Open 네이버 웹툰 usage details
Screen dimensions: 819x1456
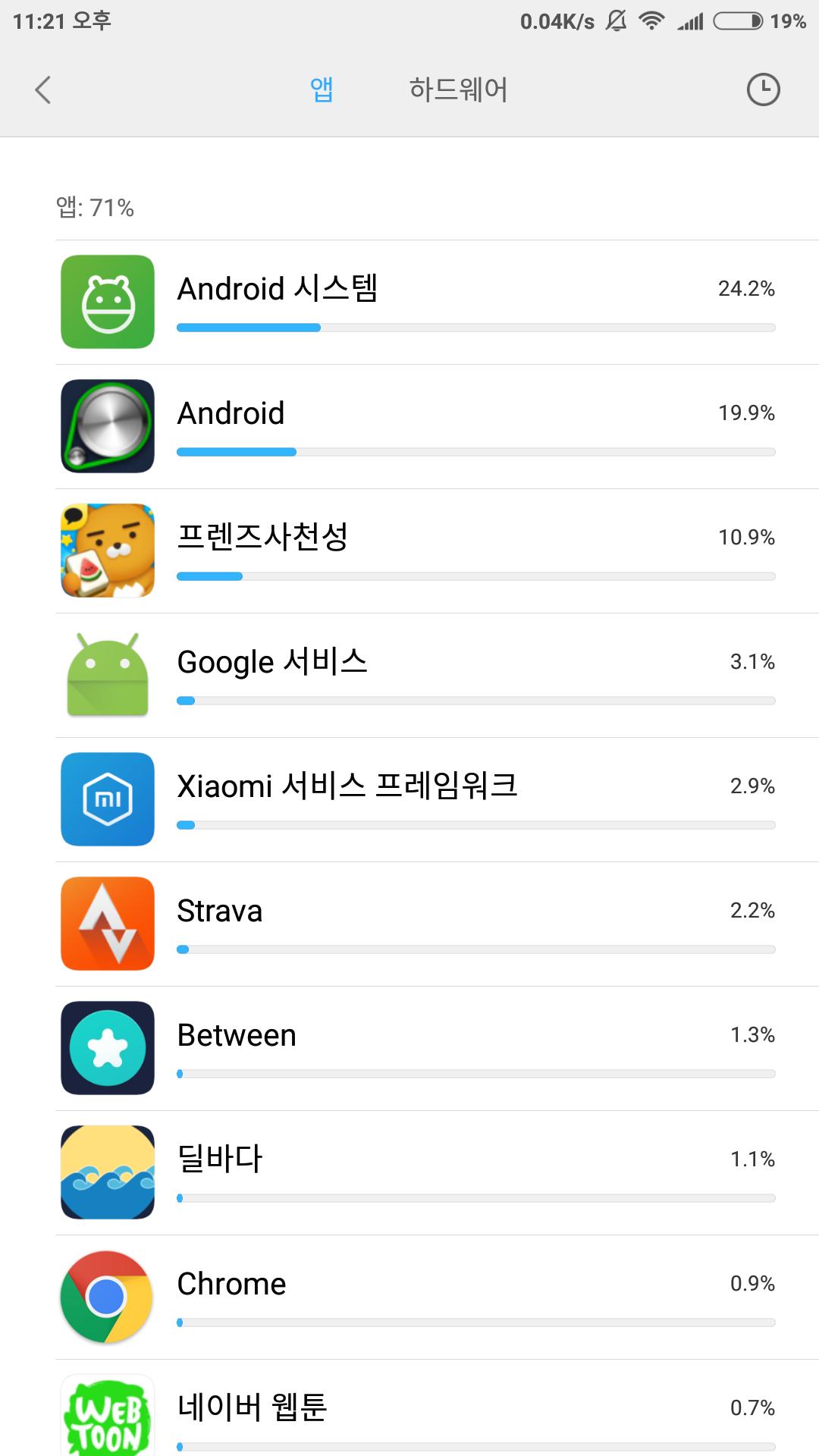click(437, 1415)
